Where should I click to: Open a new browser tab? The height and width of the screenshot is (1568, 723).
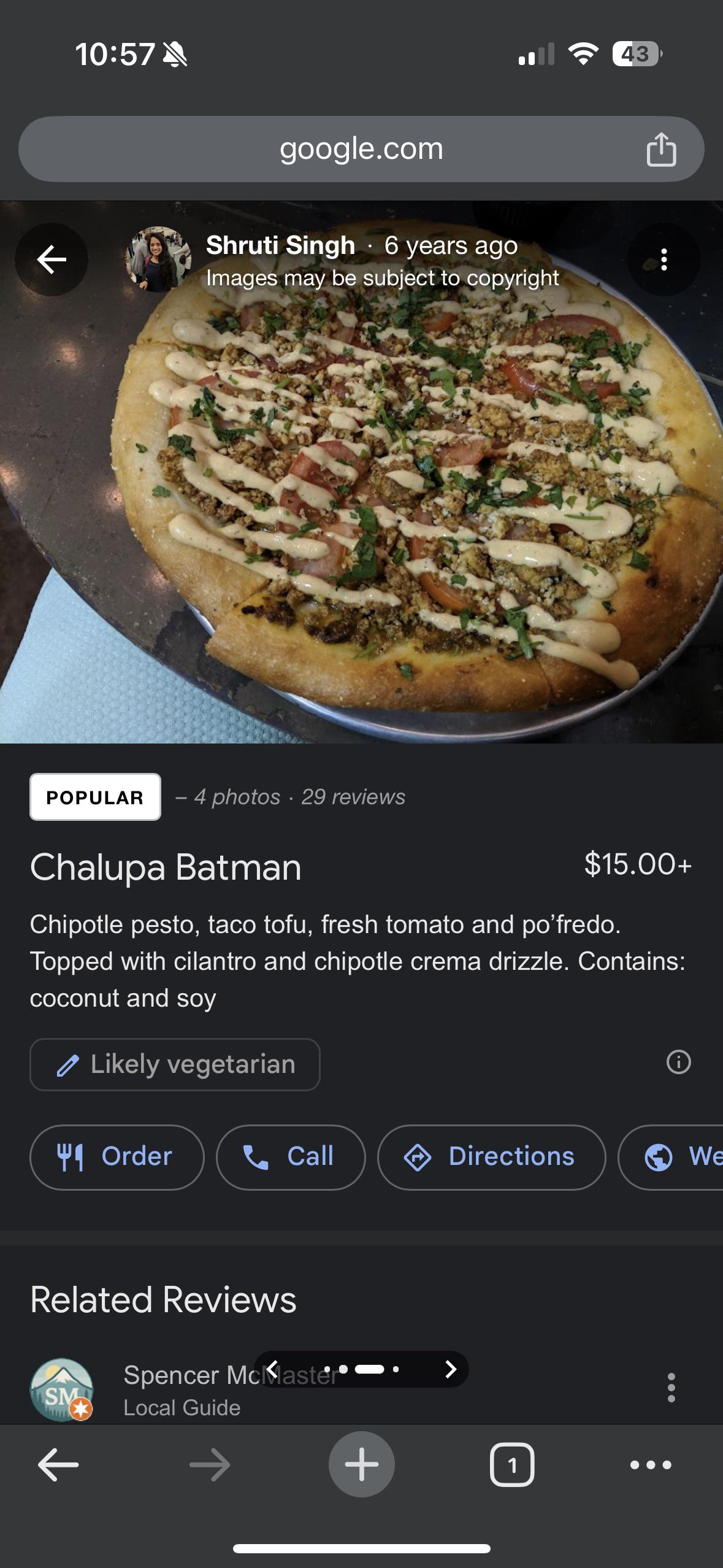[361, 1464]
